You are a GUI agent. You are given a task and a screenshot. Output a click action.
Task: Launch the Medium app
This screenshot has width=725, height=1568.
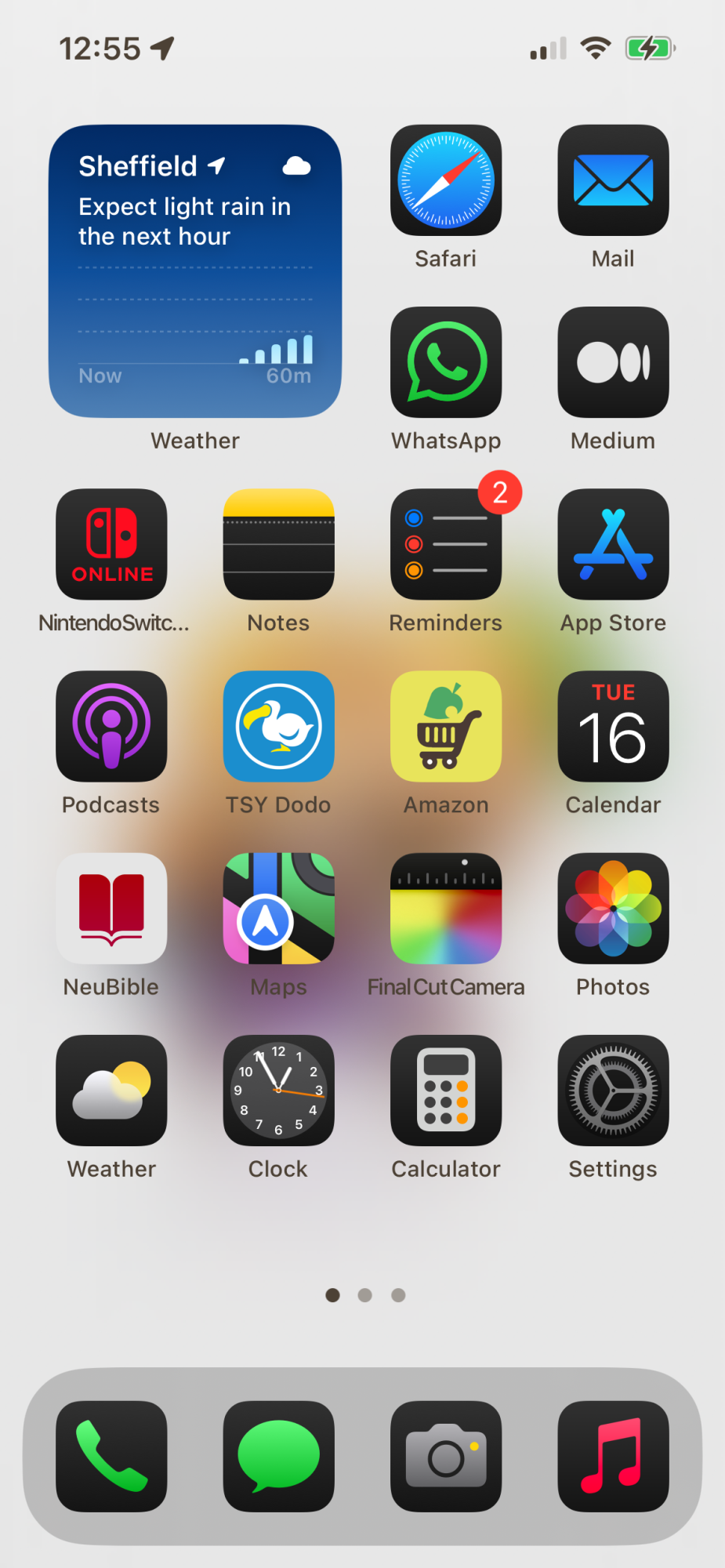tap(613, 362)
